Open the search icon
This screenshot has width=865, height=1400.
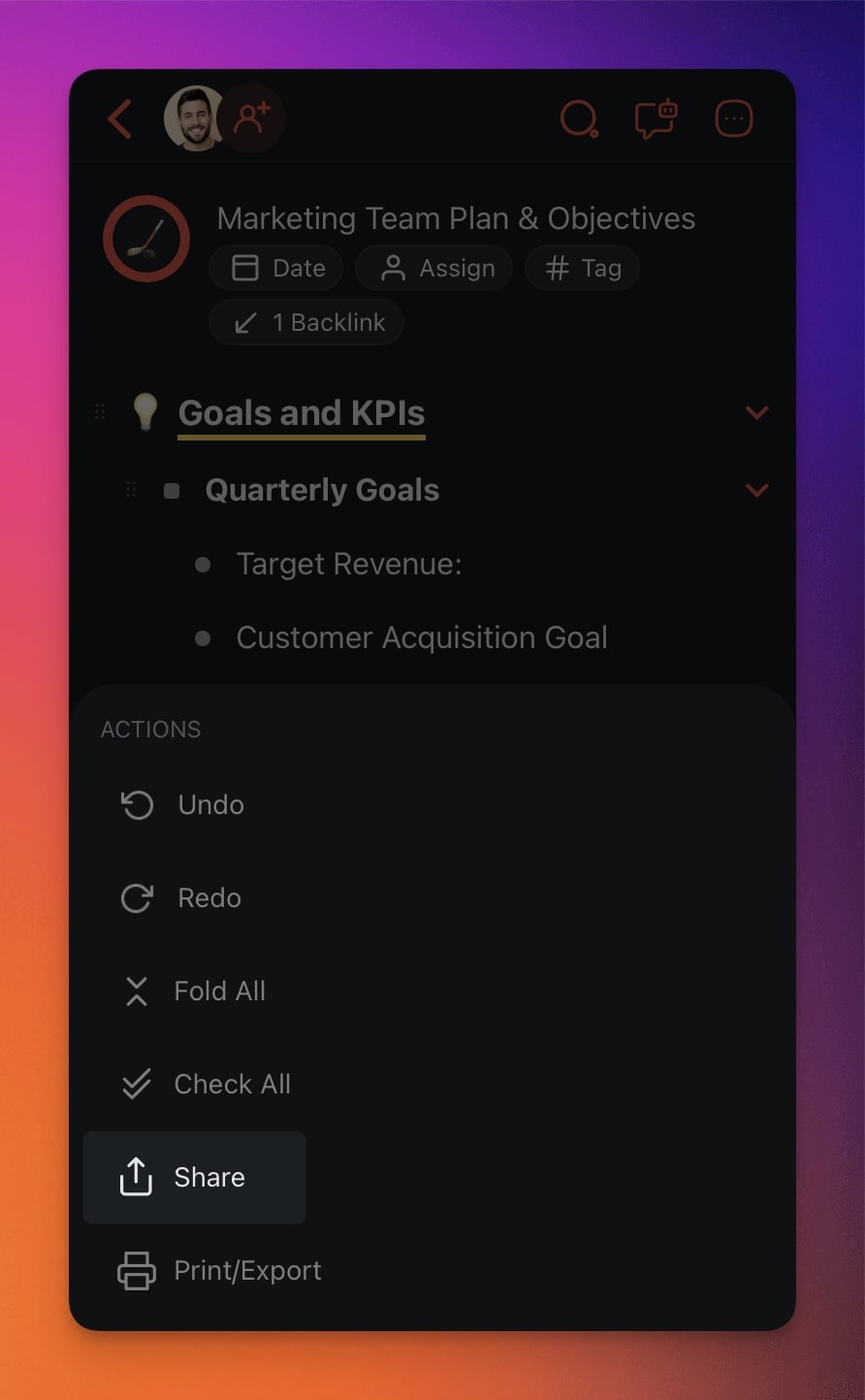(579, 119)
